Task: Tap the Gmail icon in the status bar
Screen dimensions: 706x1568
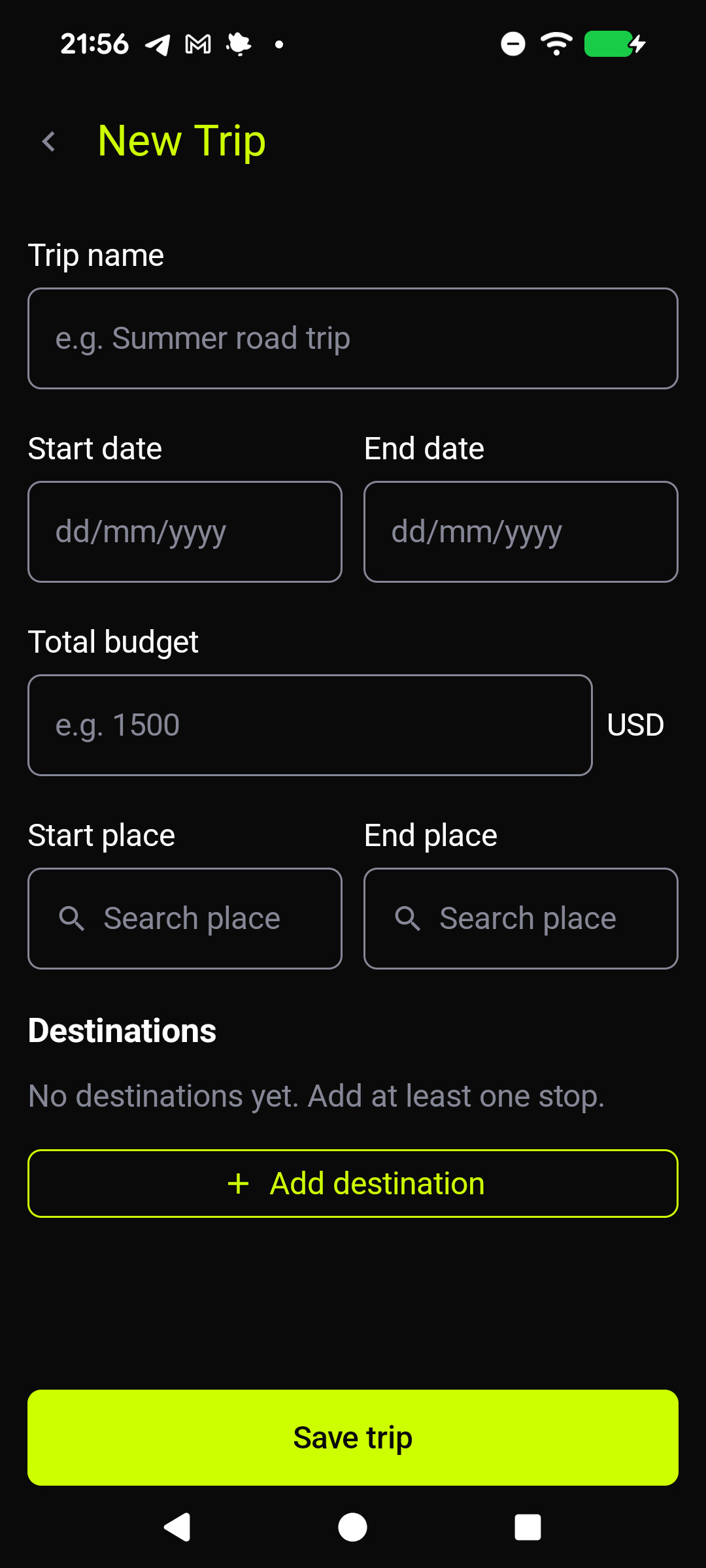Action: [196, 43]
